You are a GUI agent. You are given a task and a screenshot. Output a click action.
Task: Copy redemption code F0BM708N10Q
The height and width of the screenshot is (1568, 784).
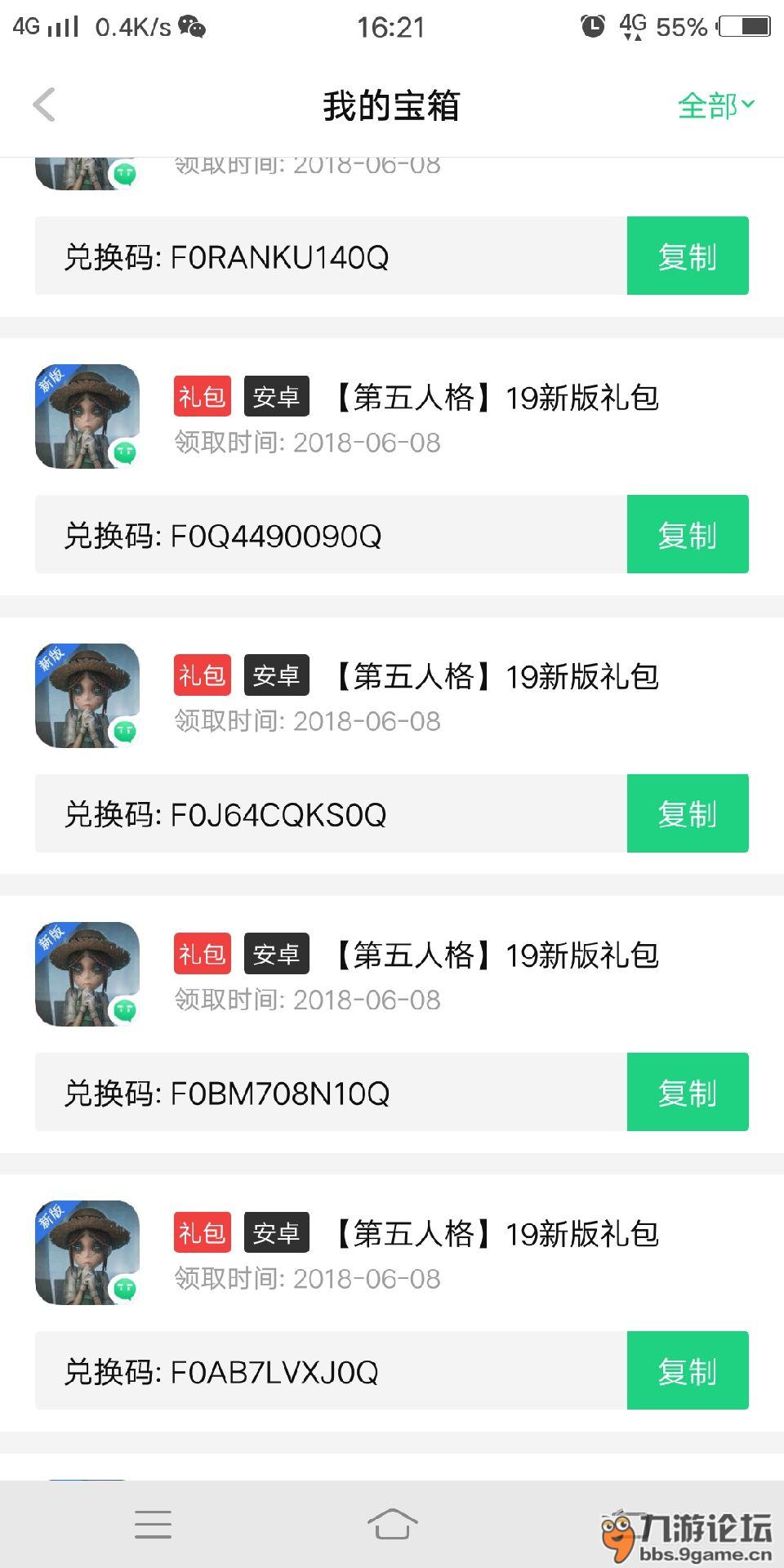click(x=687, y=1092)
